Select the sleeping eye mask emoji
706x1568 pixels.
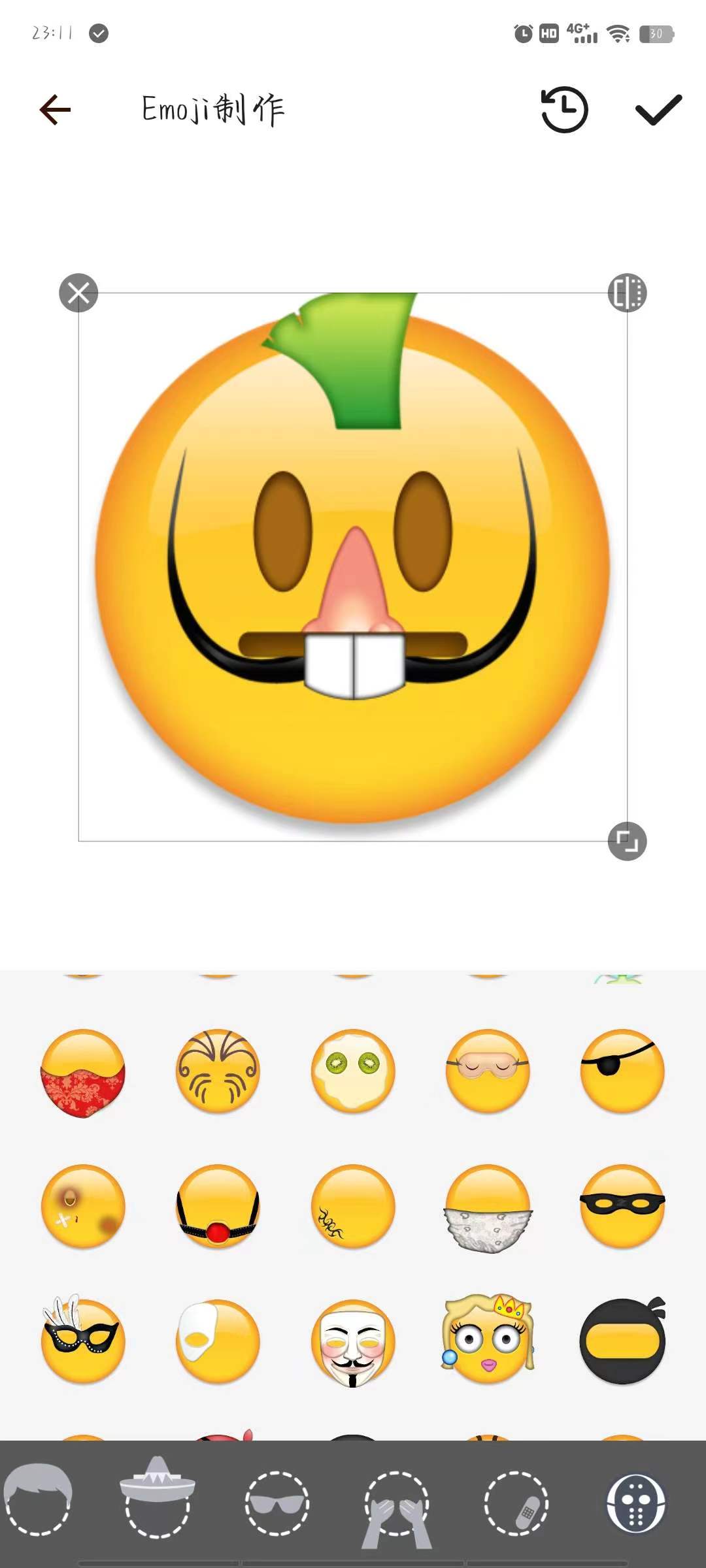tap(488, 1070)
